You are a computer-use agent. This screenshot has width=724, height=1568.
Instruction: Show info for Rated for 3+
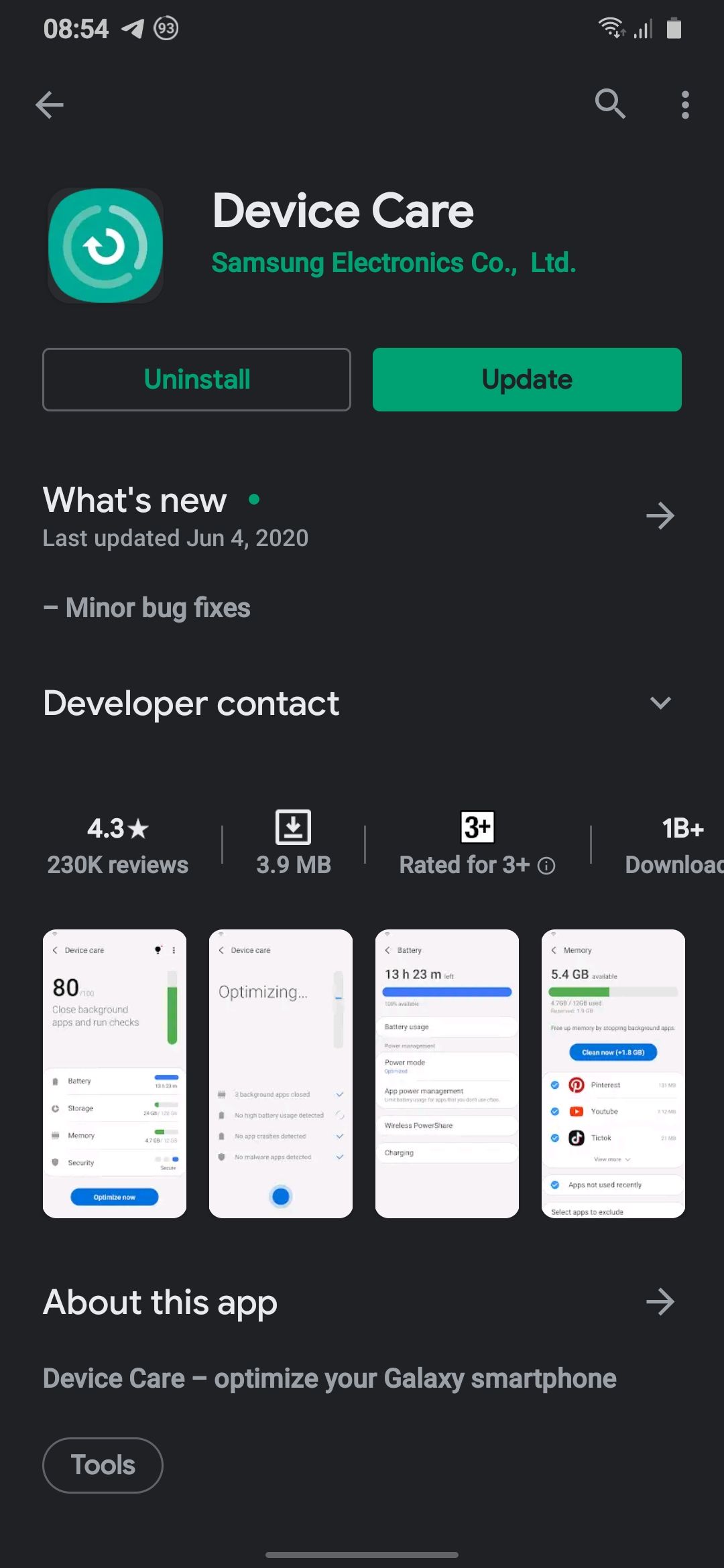[547, 866]
